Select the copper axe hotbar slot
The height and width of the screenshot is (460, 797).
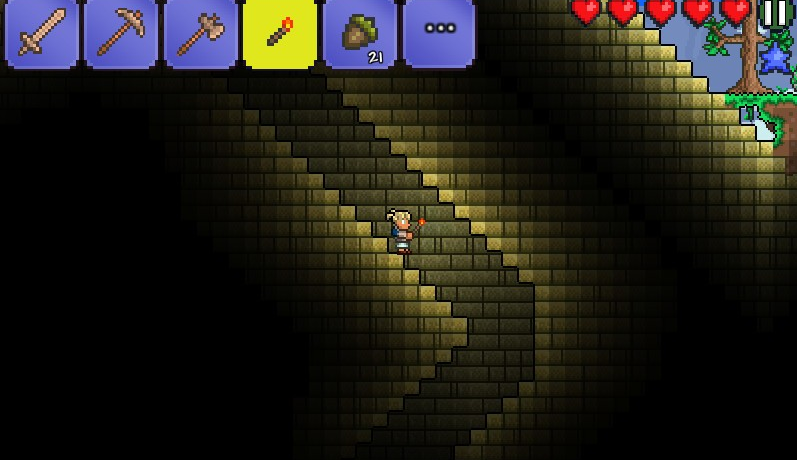[x=200, y=33]
